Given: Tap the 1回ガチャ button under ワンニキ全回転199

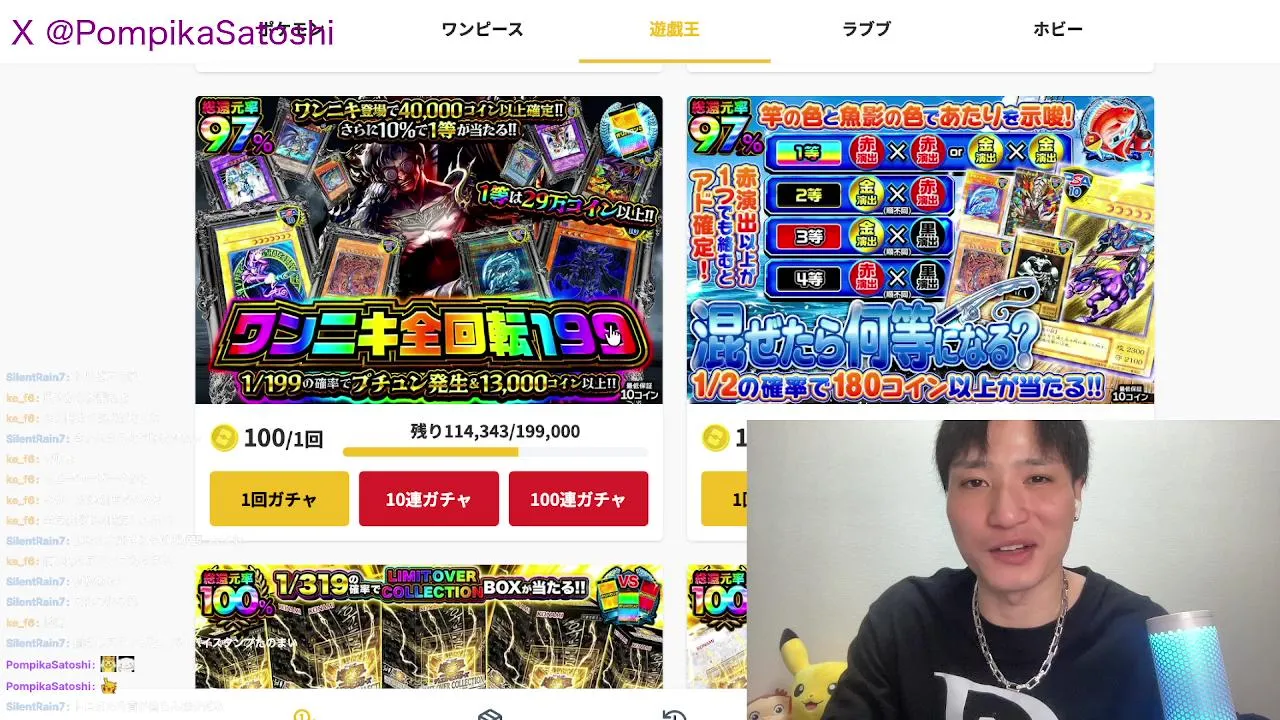Looking at the screenshot, I should click(x=279, y=499).
